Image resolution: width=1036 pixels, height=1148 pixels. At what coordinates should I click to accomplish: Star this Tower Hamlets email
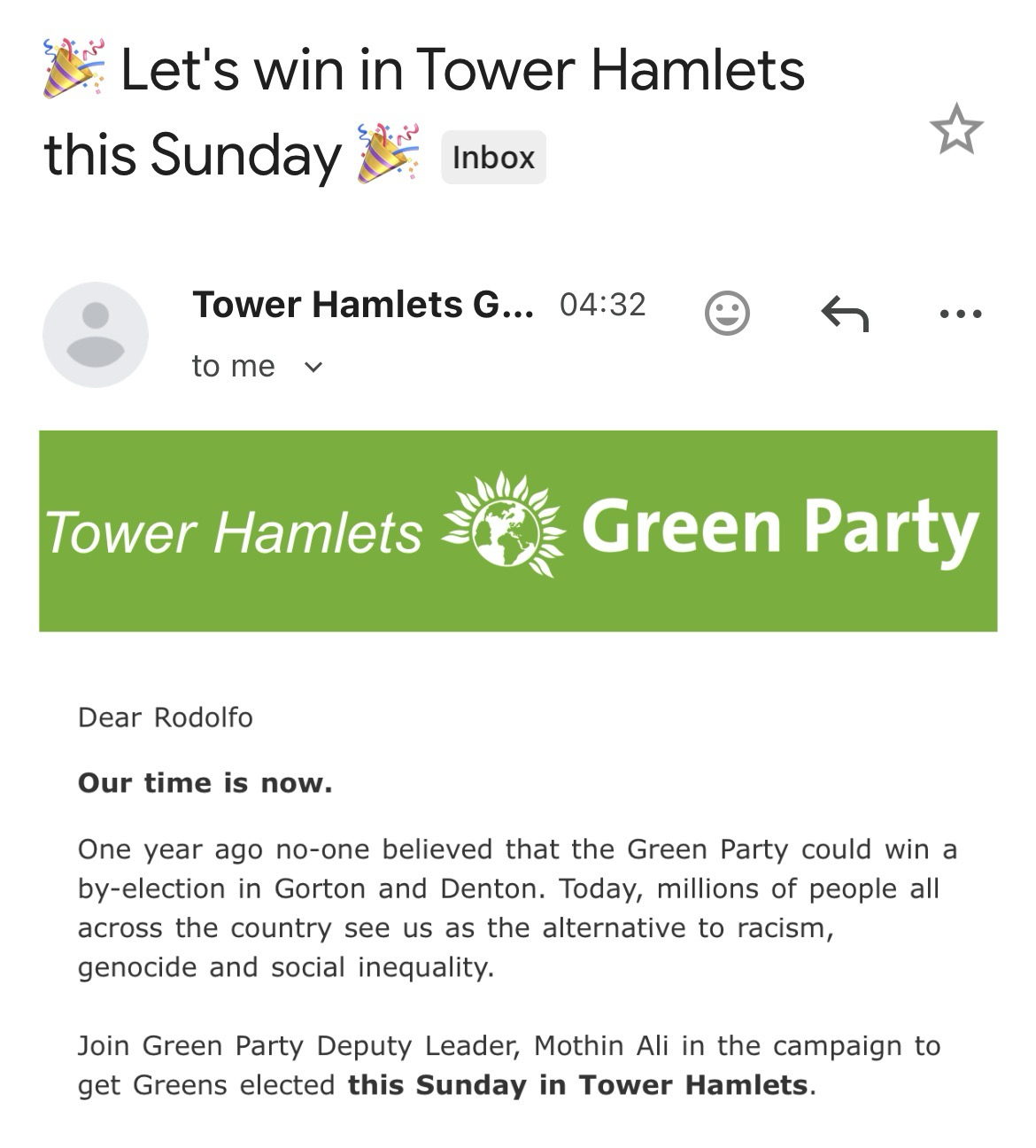[x=956, y=130]
